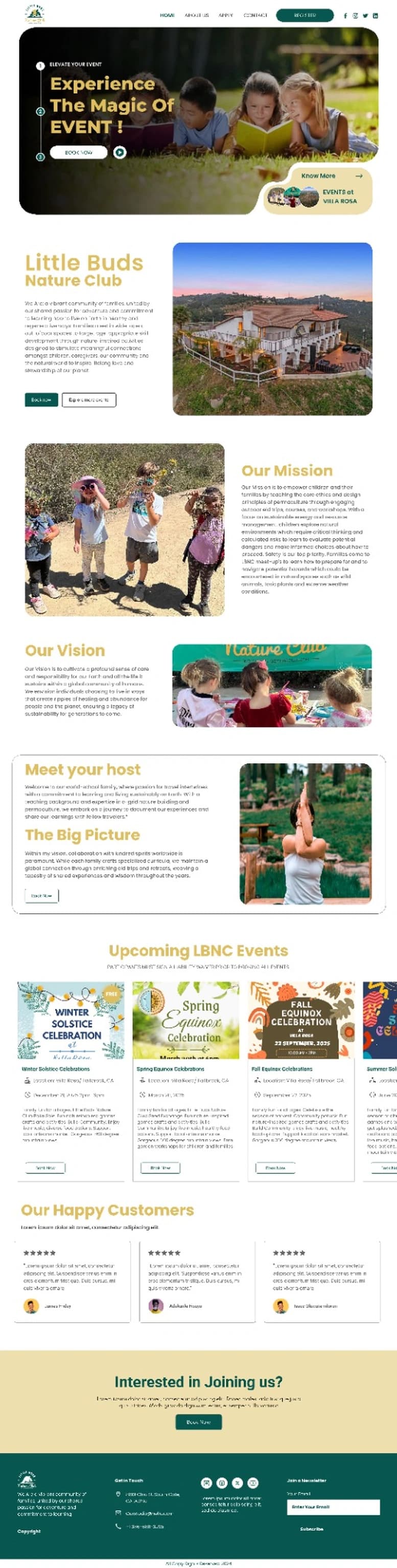Open the Apply nav link

pyautogui.click(x=225, y=15)
